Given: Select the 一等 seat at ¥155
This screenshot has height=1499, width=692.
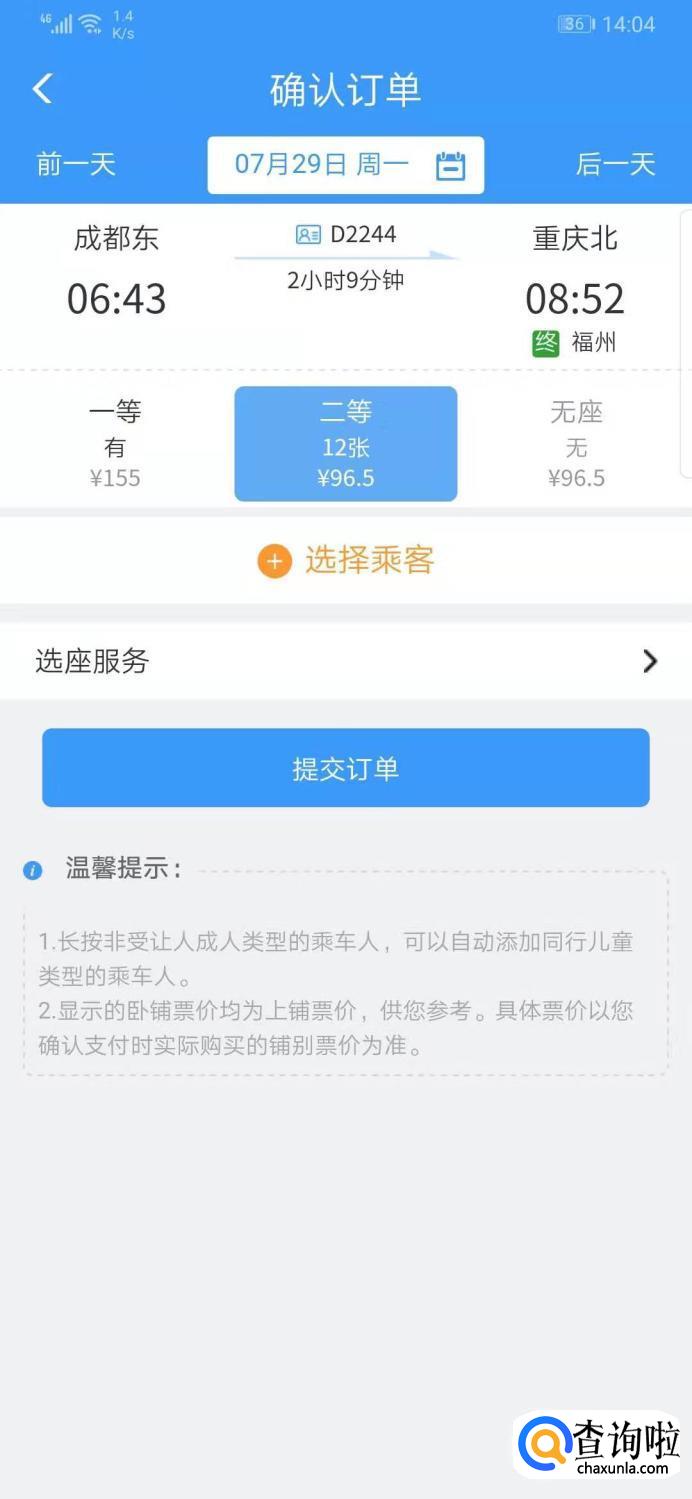Looking at the screenshot, I should tap(116, 444).
